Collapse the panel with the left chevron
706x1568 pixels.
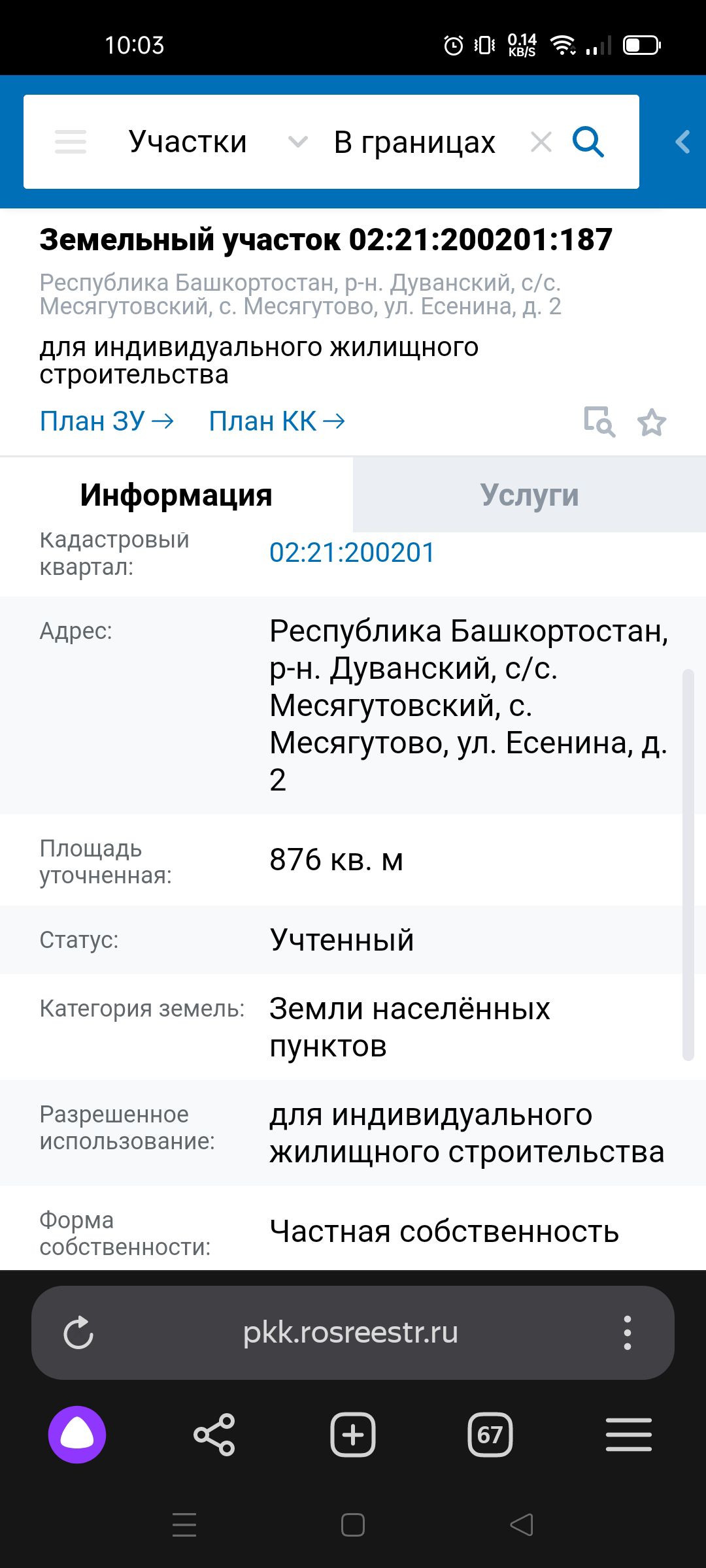coord(682,142)
